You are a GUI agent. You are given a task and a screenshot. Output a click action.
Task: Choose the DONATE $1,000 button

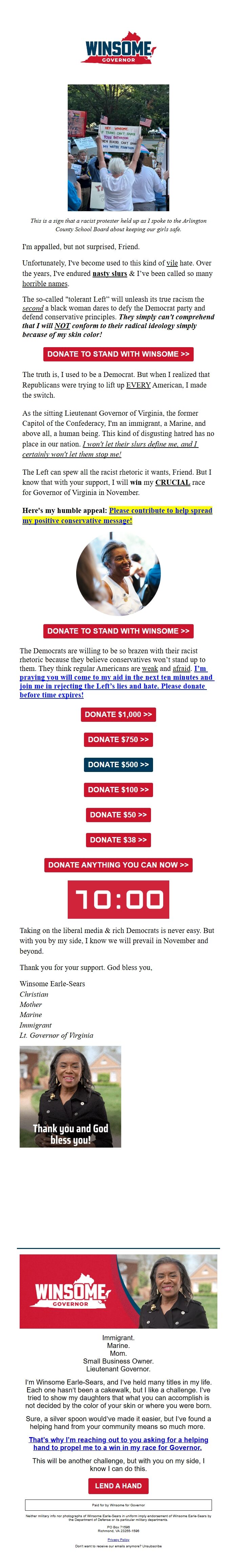click(118, 714)
